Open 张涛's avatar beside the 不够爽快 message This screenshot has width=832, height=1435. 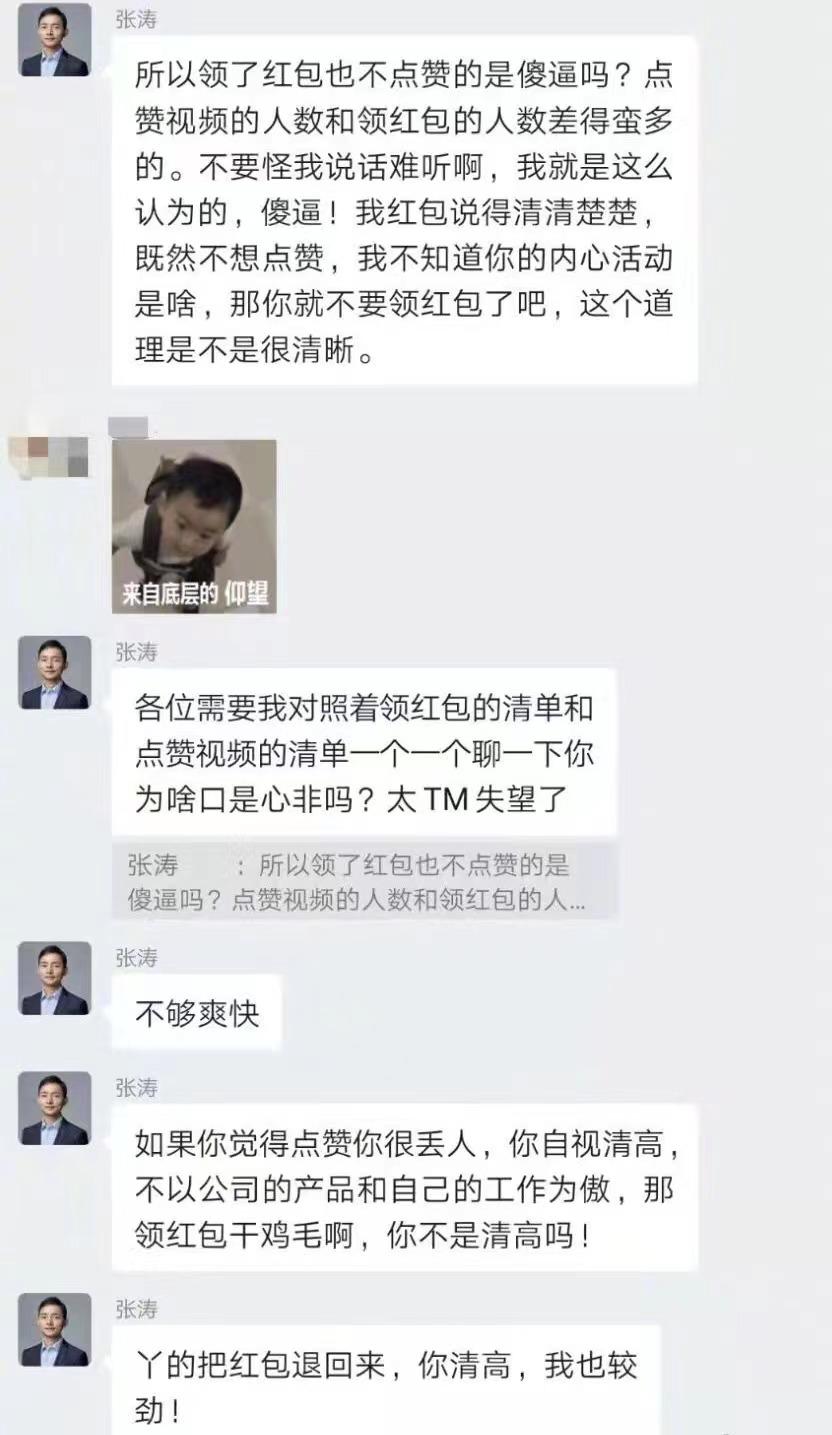[x=55, y=978]
